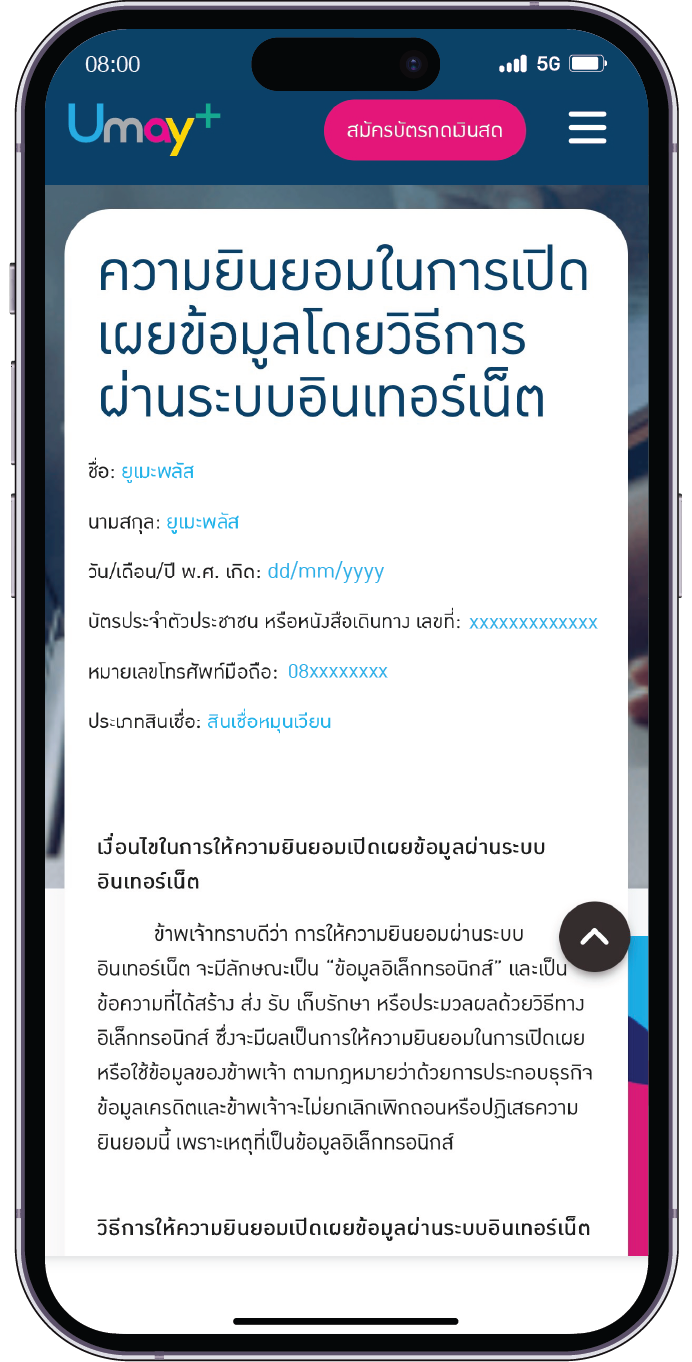The image size is (692, 1362).
Task: Open the hamburger menu
Action: pos(587,128)
